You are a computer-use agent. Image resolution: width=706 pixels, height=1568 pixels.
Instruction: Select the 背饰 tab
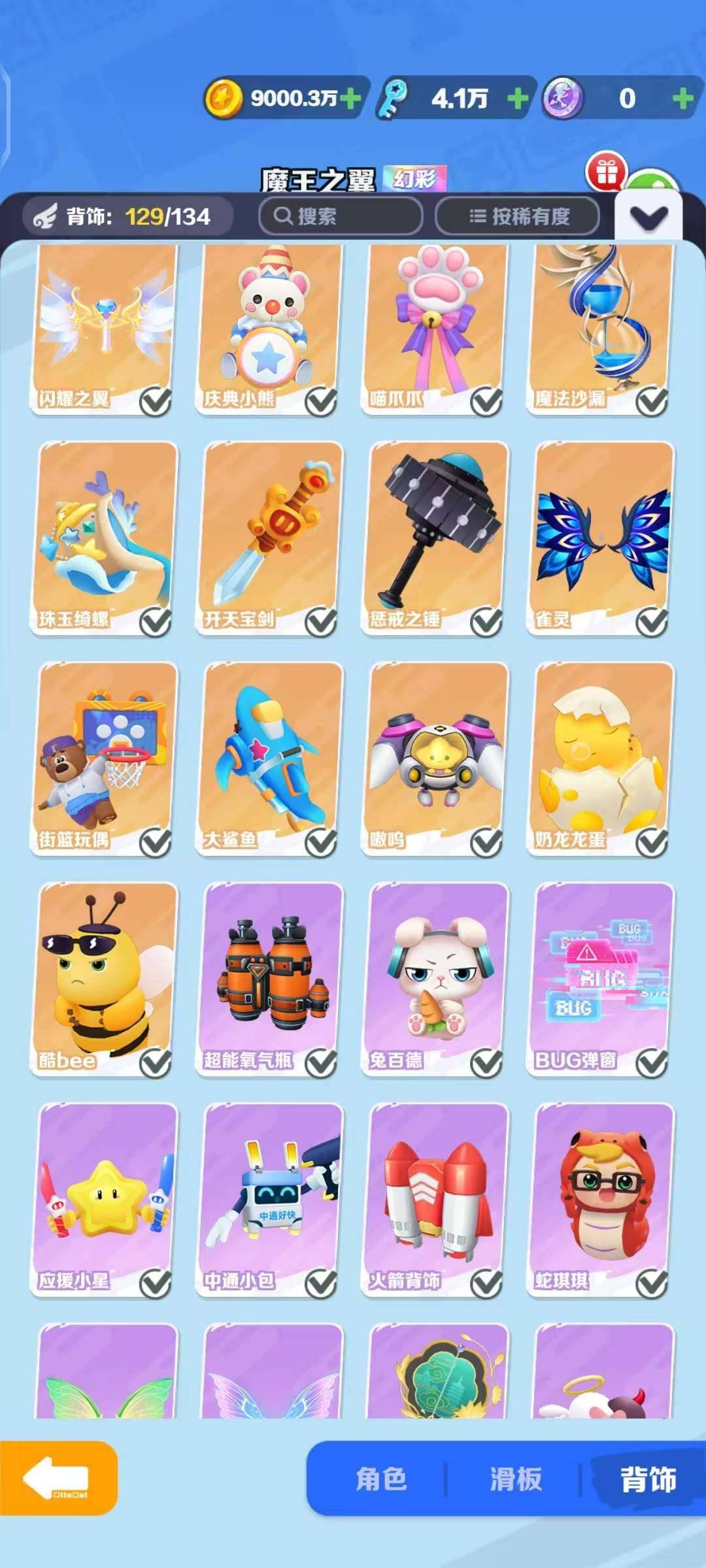[x=647, y=1479]
